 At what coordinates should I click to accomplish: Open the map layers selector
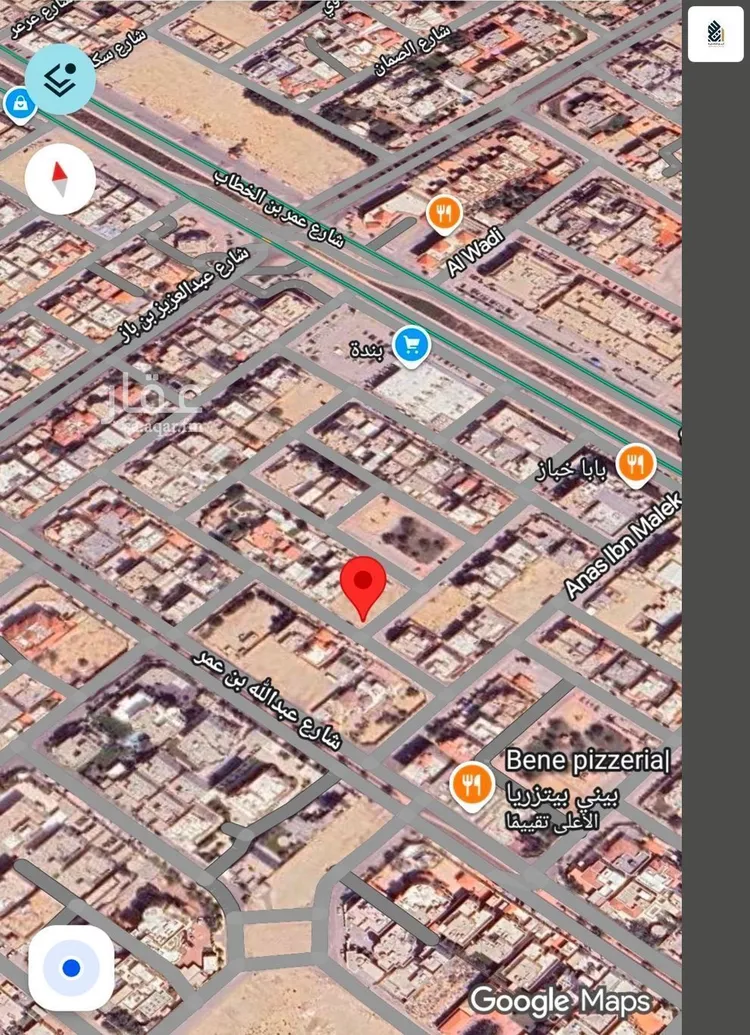[60, 78]
